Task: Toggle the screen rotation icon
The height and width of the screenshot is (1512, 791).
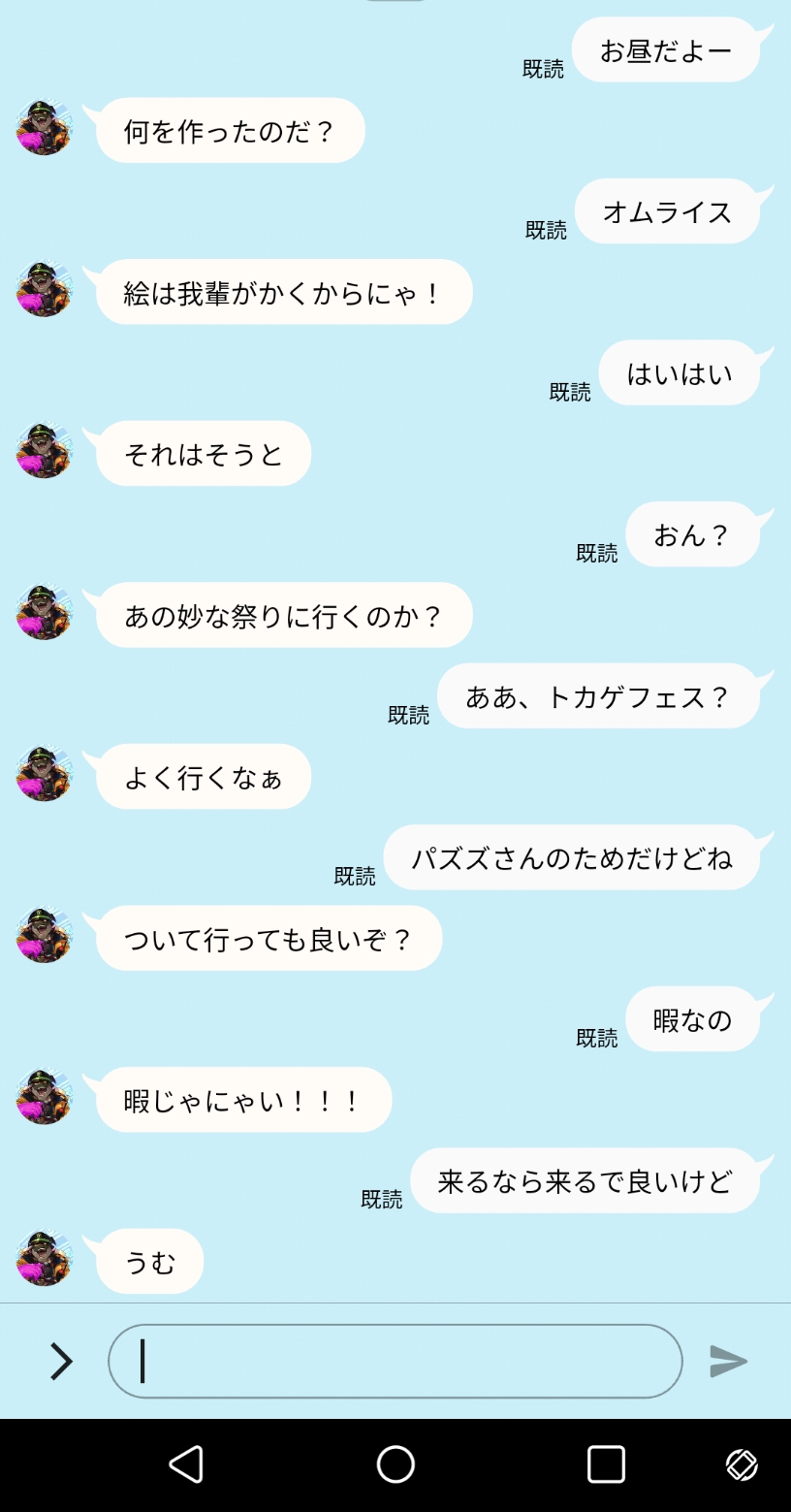Action: [x=742, y=1464]
